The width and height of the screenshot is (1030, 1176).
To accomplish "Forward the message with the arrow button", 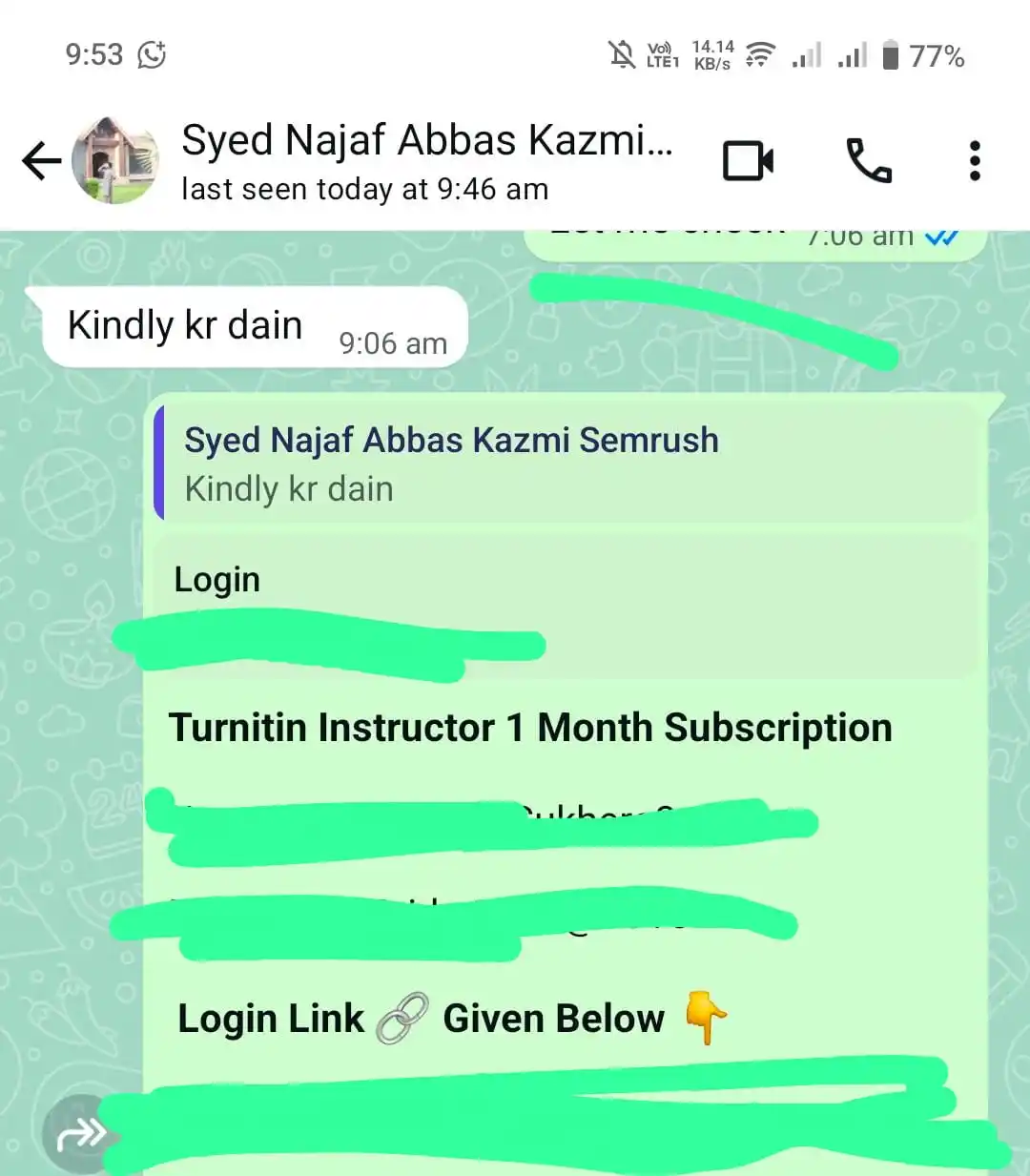I will pos(80,1134).
